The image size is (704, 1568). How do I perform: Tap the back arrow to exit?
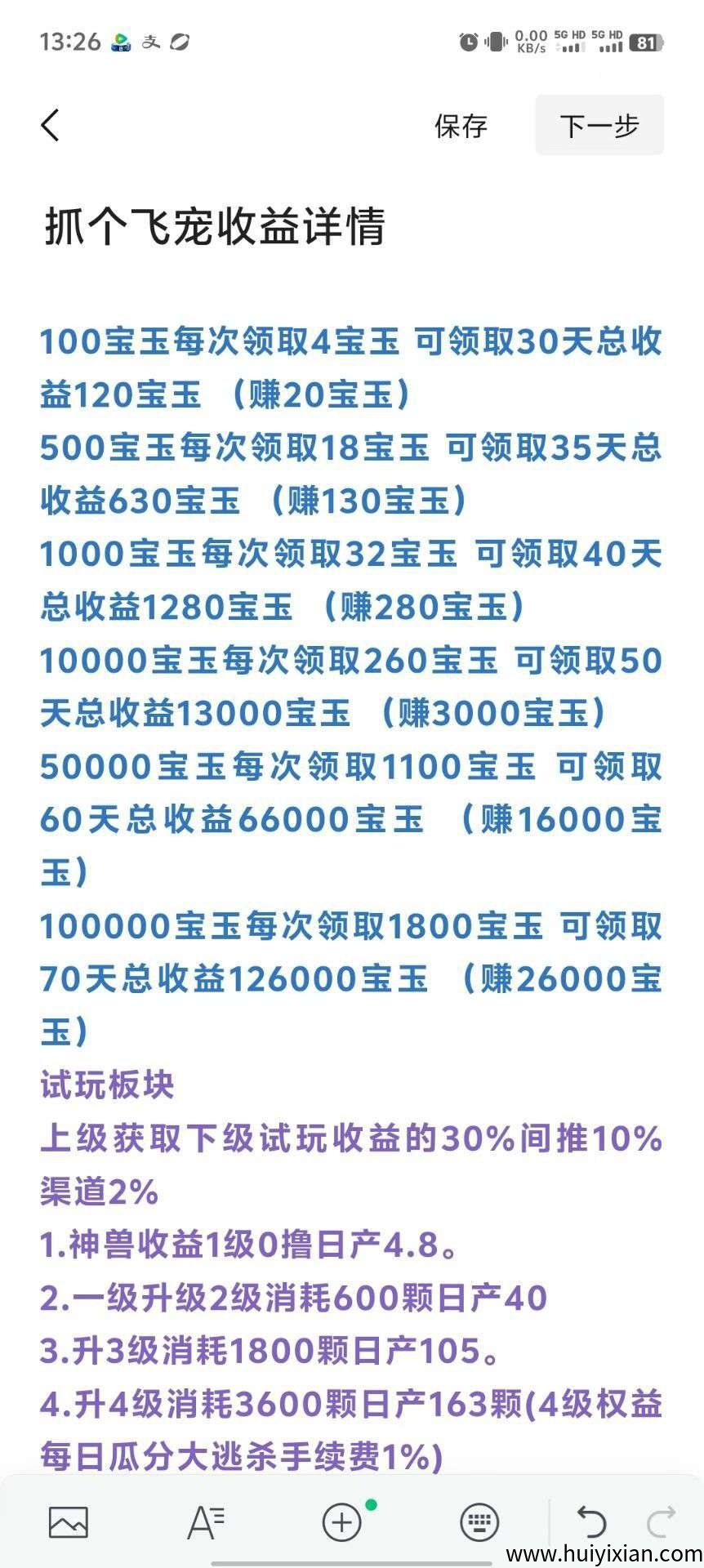pyautogui.click(x=51, y=125)
